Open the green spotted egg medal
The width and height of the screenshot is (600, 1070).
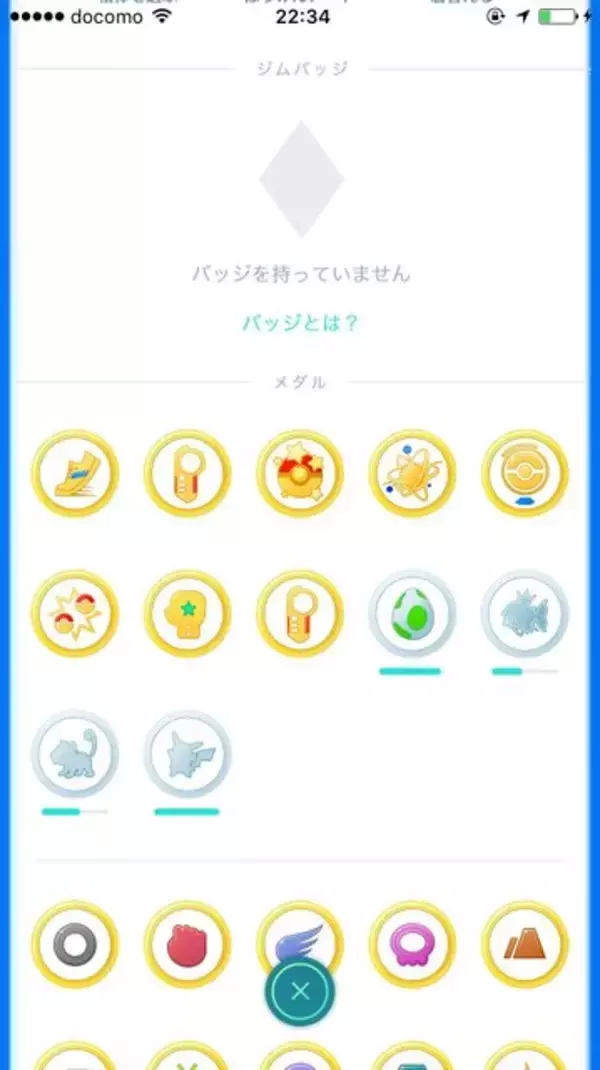[412, 613]
